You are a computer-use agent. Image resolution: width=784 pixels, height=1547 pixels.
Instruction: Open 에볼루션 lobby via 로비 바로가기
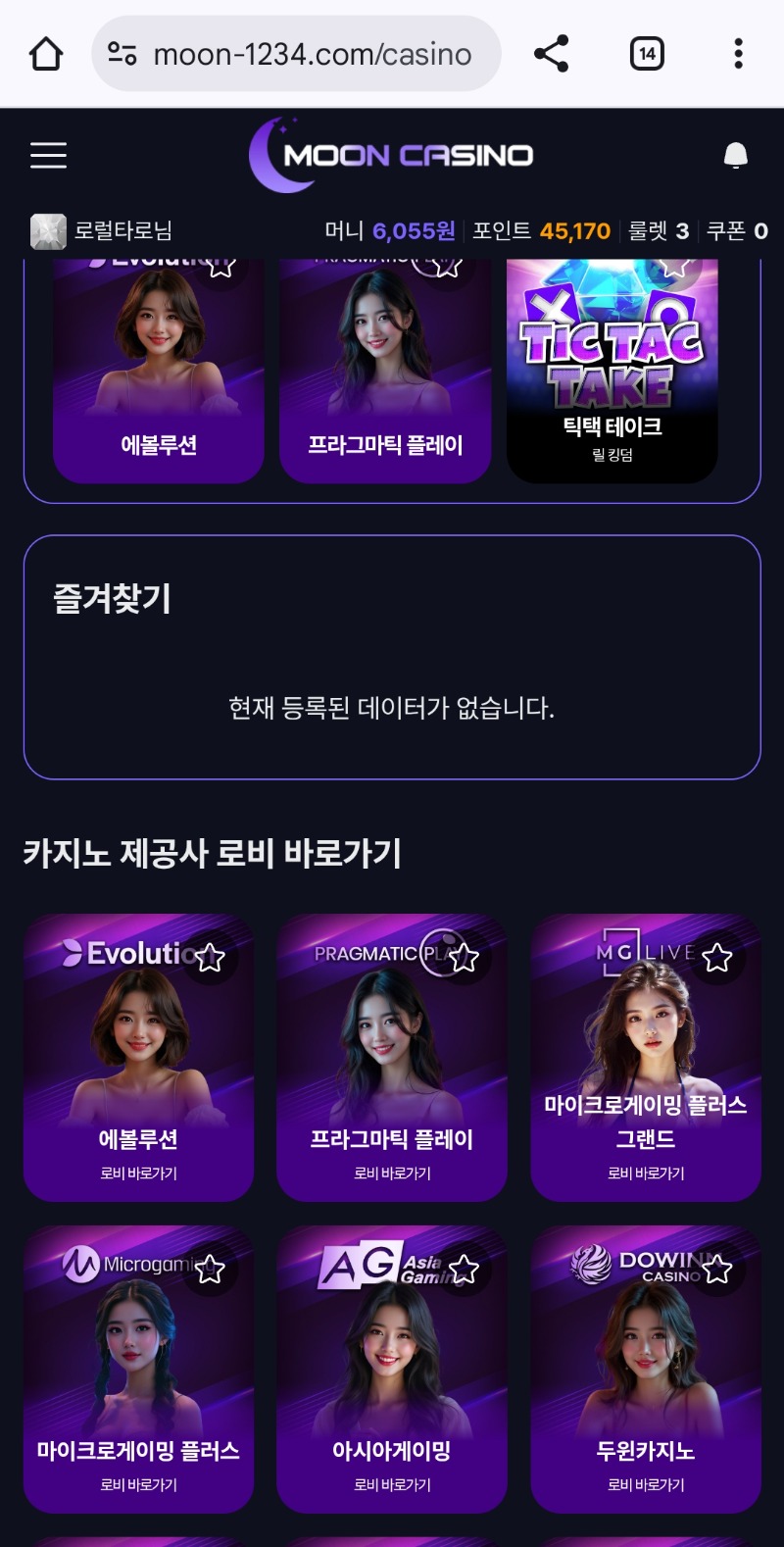(x=138, y=1173)
